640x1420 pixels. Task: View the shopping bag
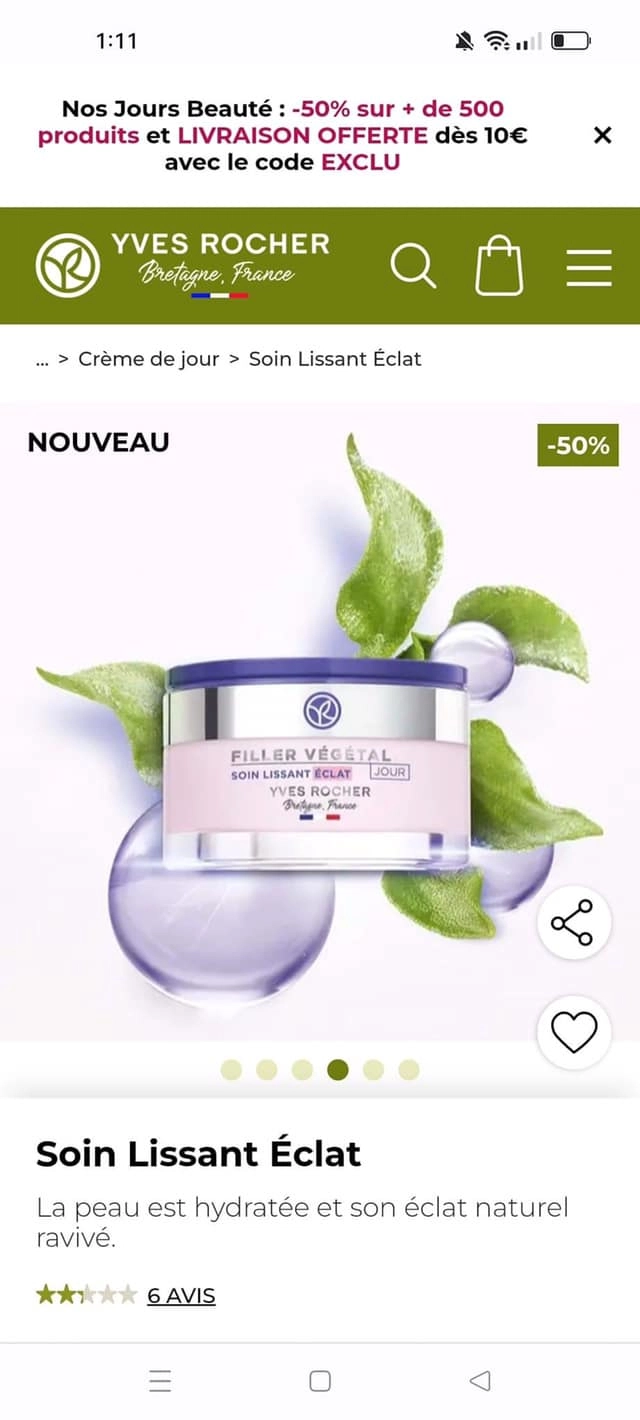tap(499, 266)
